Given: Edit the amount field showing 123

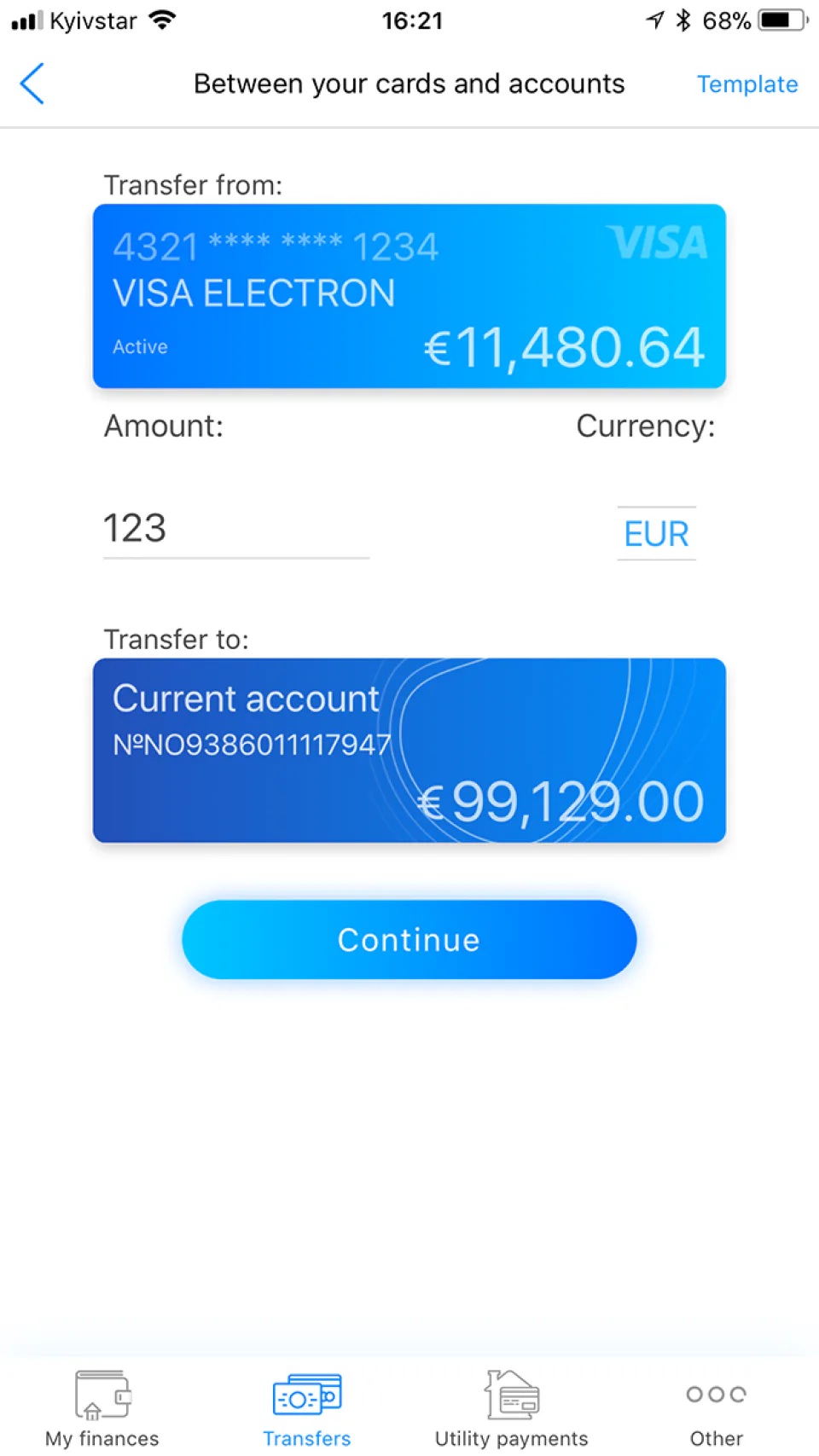Looking at the screenshot, I should point(235,529).
